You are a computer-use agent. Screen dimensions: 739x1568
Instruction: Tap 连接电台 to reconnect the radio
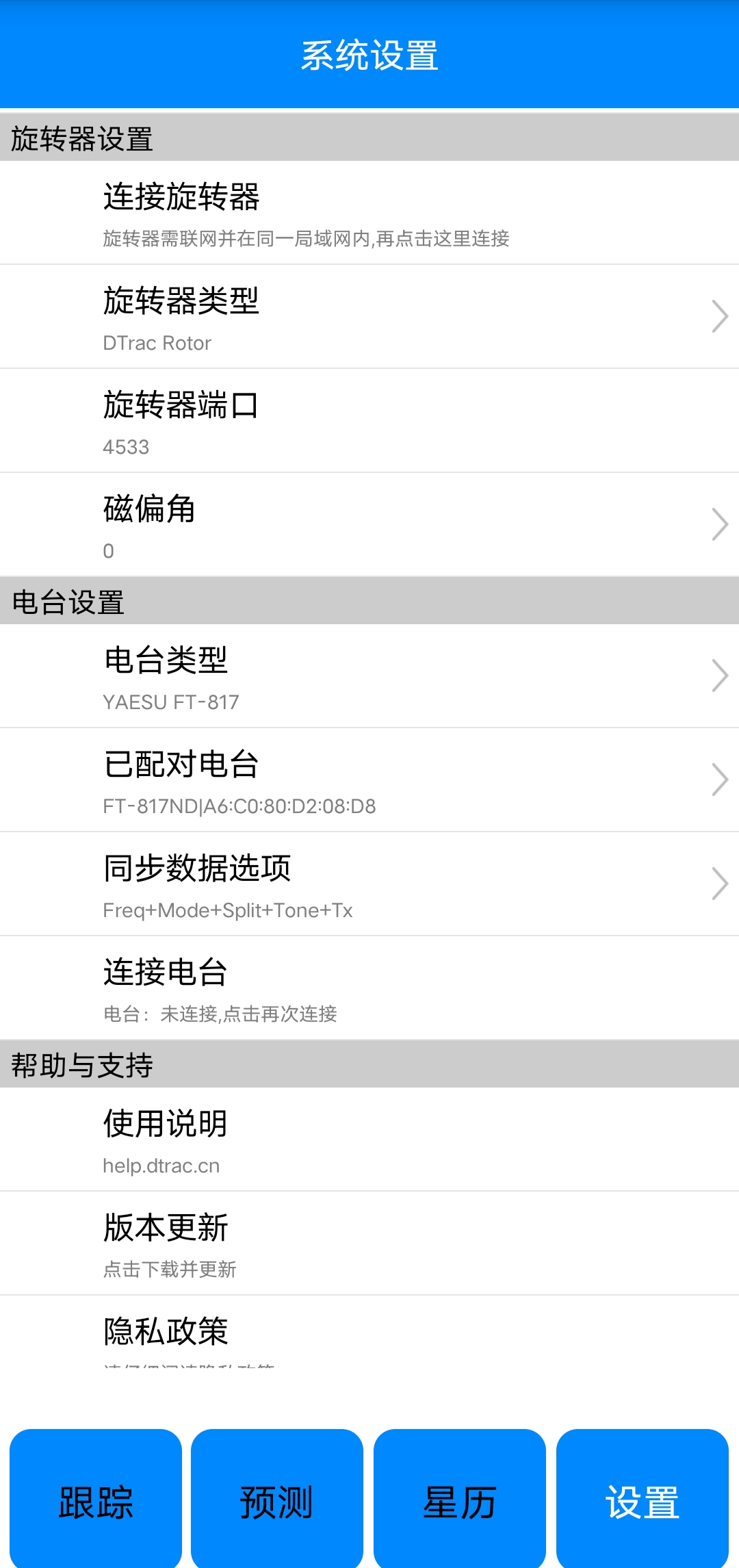tap(369, 988)
